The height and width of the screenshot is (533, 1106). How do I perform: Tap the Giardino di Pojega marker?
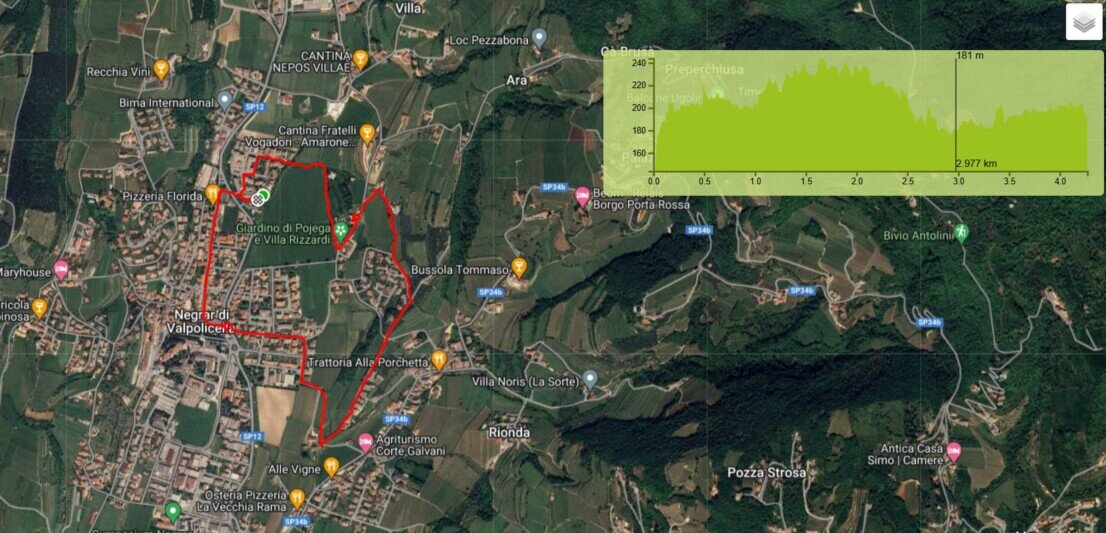coord(342,230)
